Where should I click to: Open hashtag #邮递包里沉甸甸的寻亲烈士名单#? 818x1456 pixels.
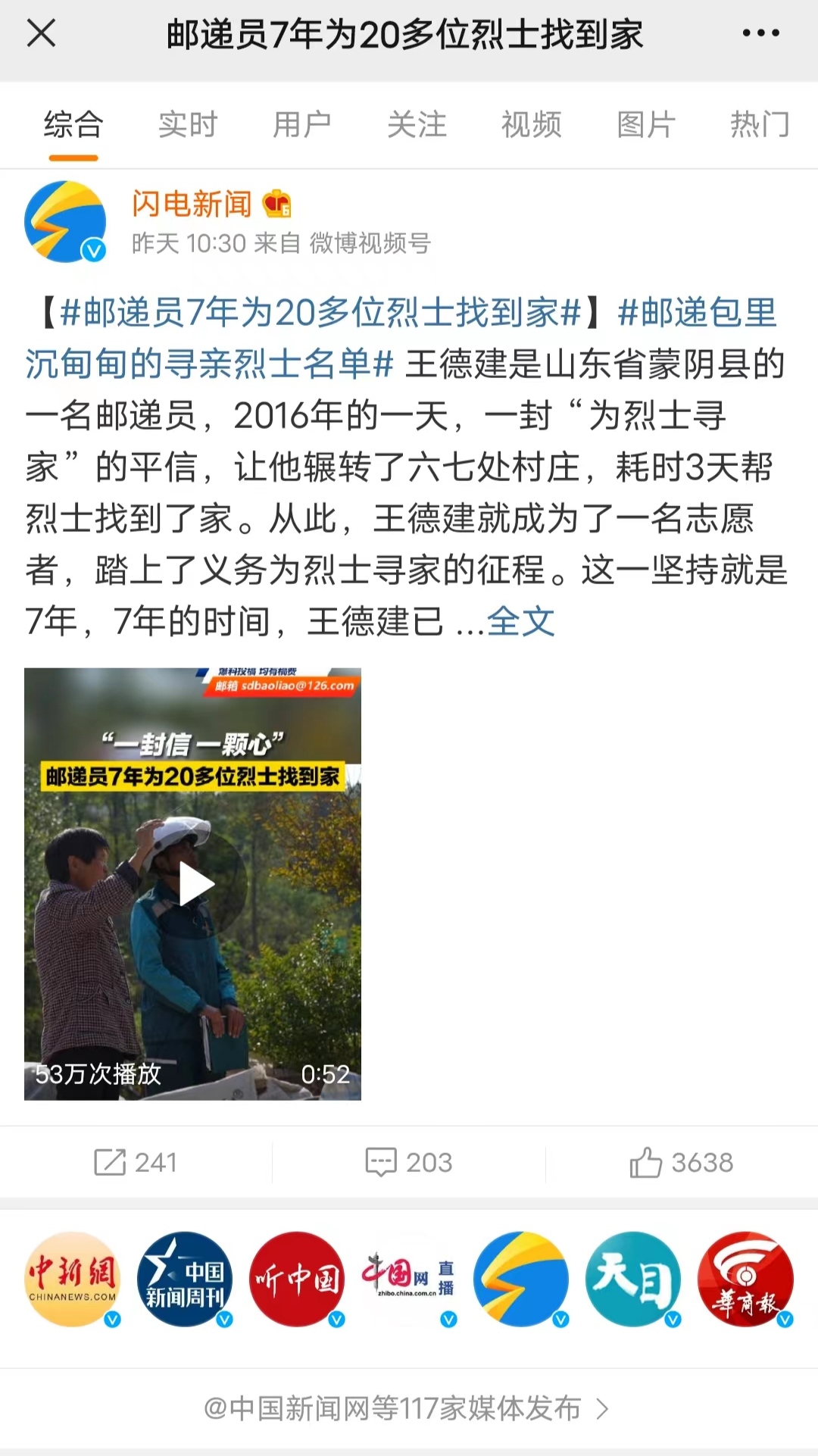pos(208,364)
